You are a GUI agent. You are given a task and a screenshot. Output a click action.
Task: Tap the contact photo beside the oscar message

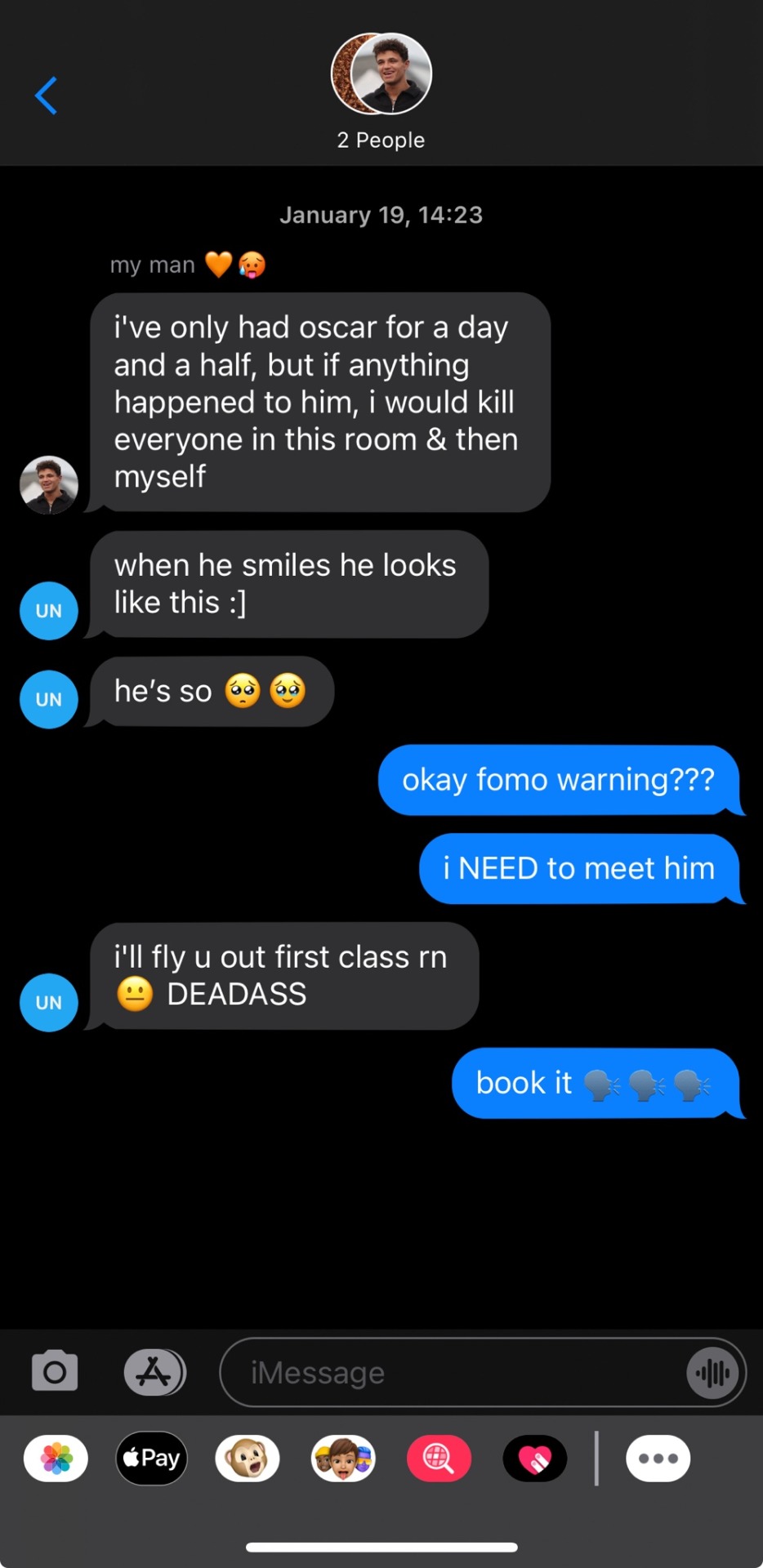pyautogui.click(x=49, y=485)
